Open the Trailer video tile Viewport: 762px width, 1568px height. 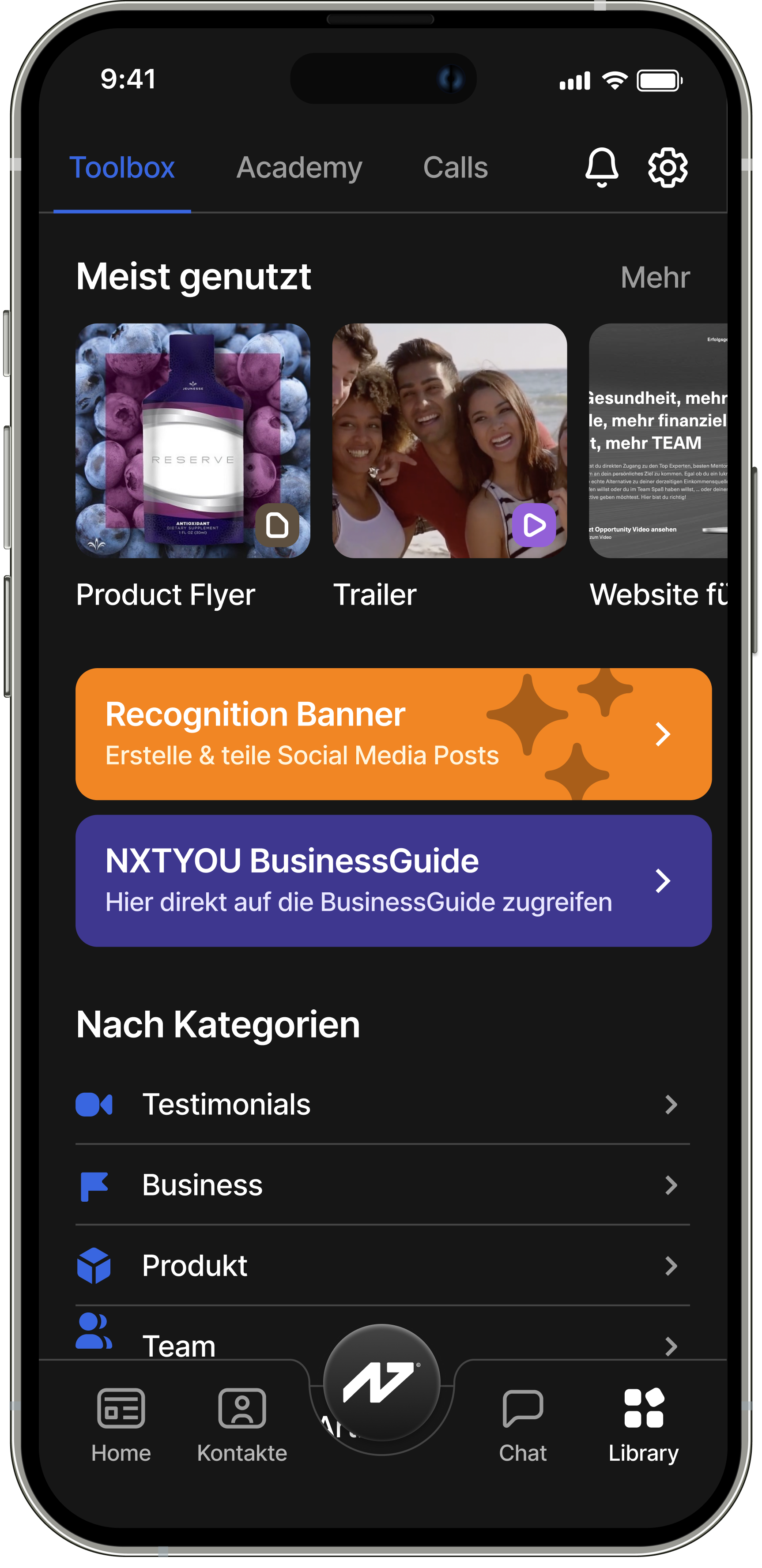coord(449,441)
